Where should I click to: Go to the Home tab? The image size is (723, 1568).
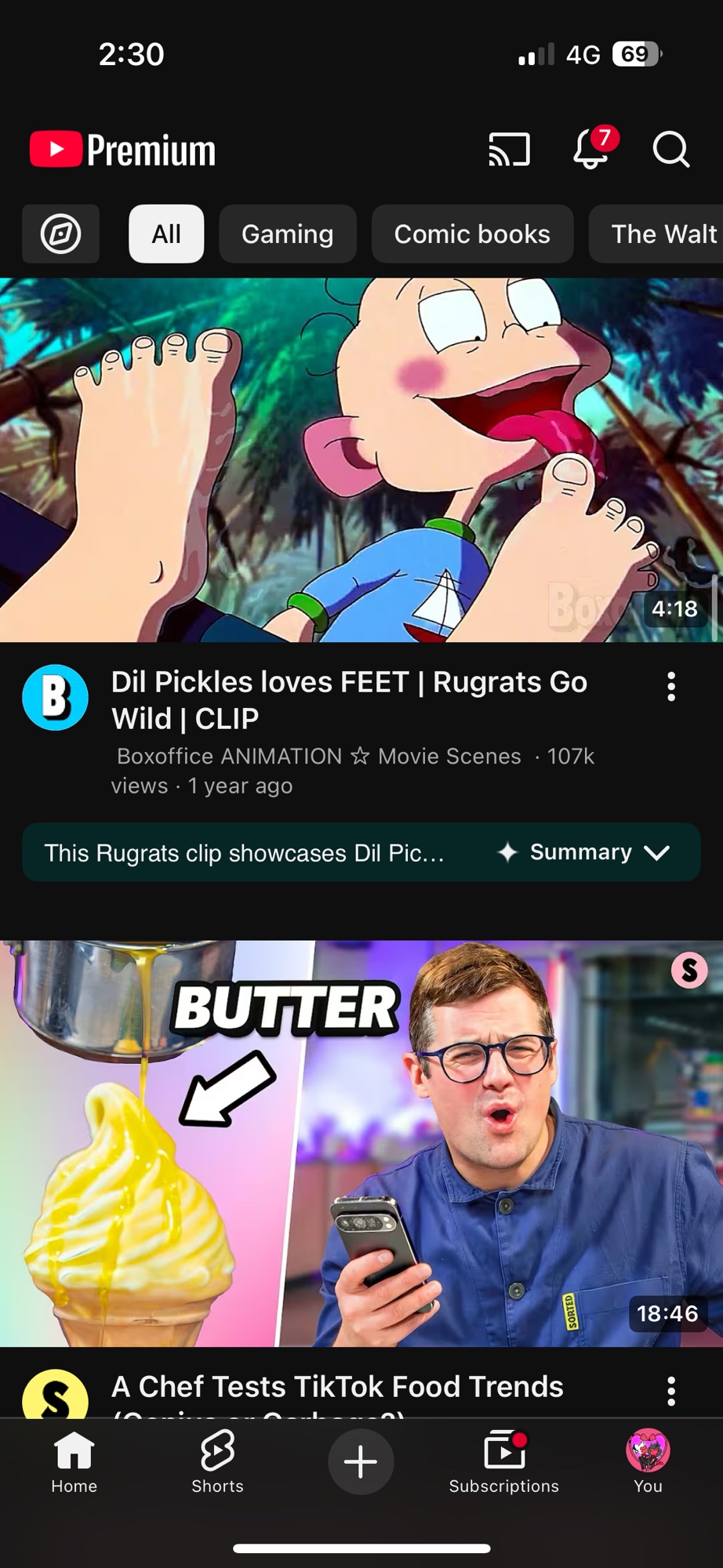[74, 1461]
